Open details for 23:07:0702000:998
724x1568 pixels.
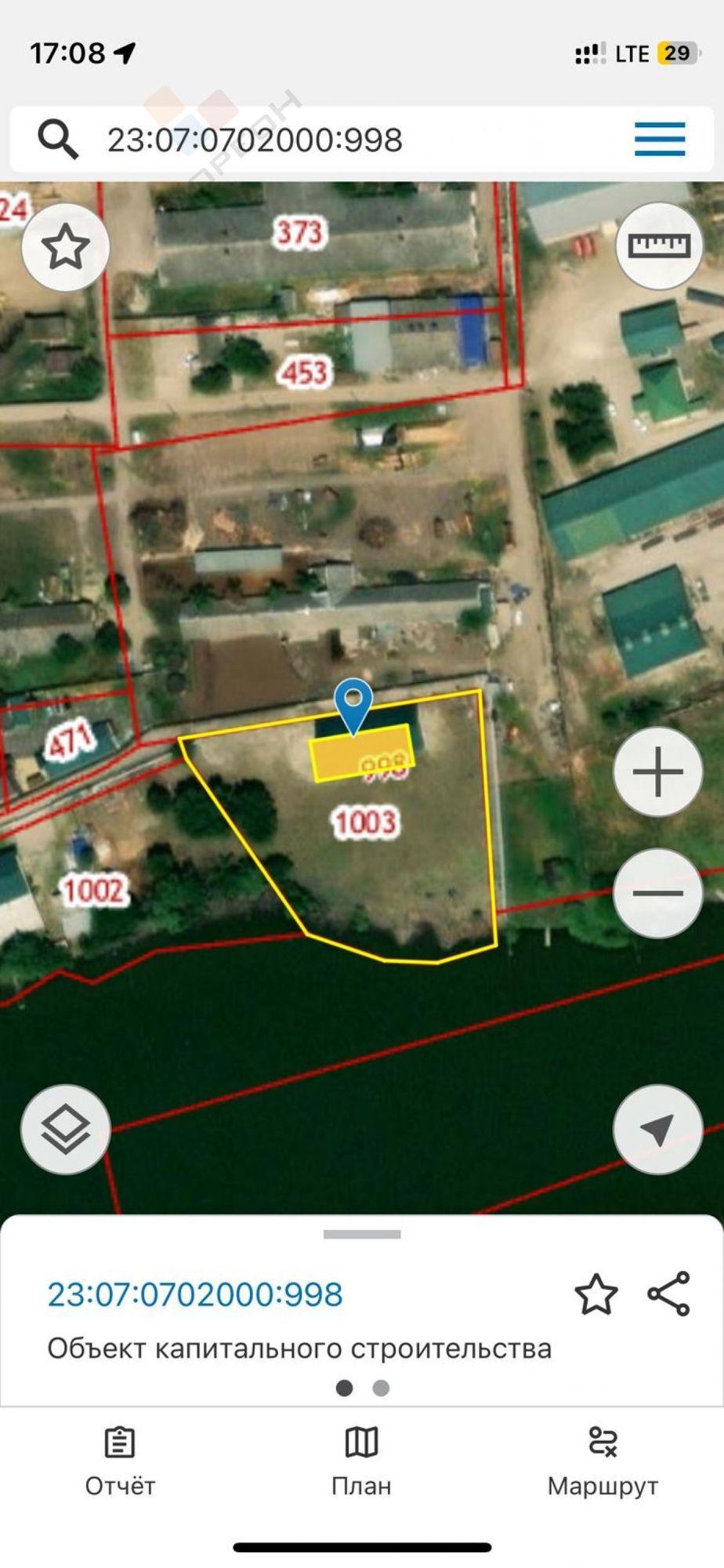click(x=195, y=1295)
